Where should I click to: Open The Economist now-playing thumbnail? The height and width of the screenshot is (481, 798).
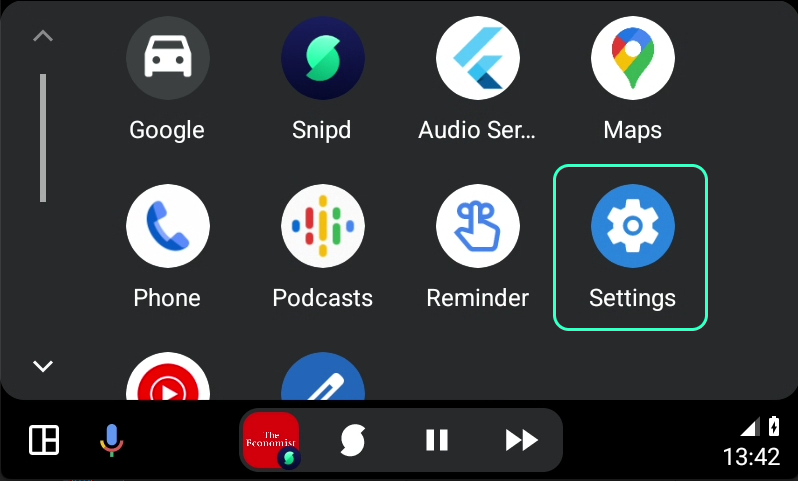[271, 440]
